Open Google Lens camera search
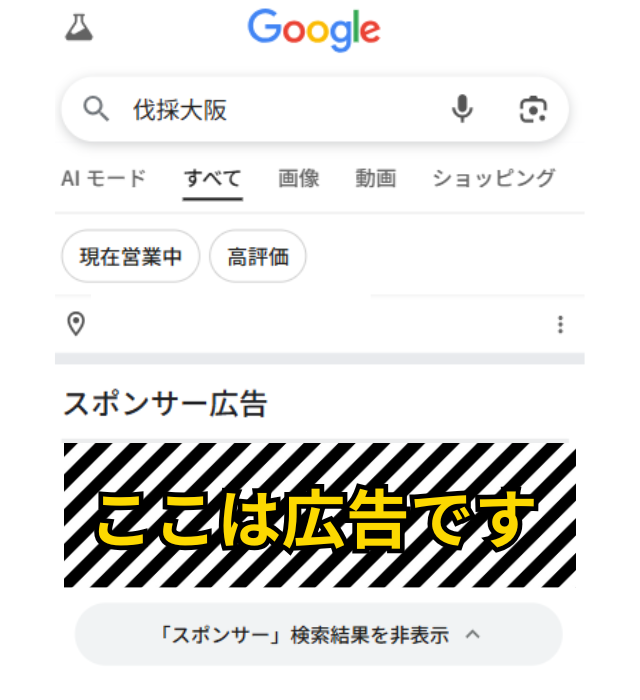The image size is (640, 700). [x=534, y=109]
